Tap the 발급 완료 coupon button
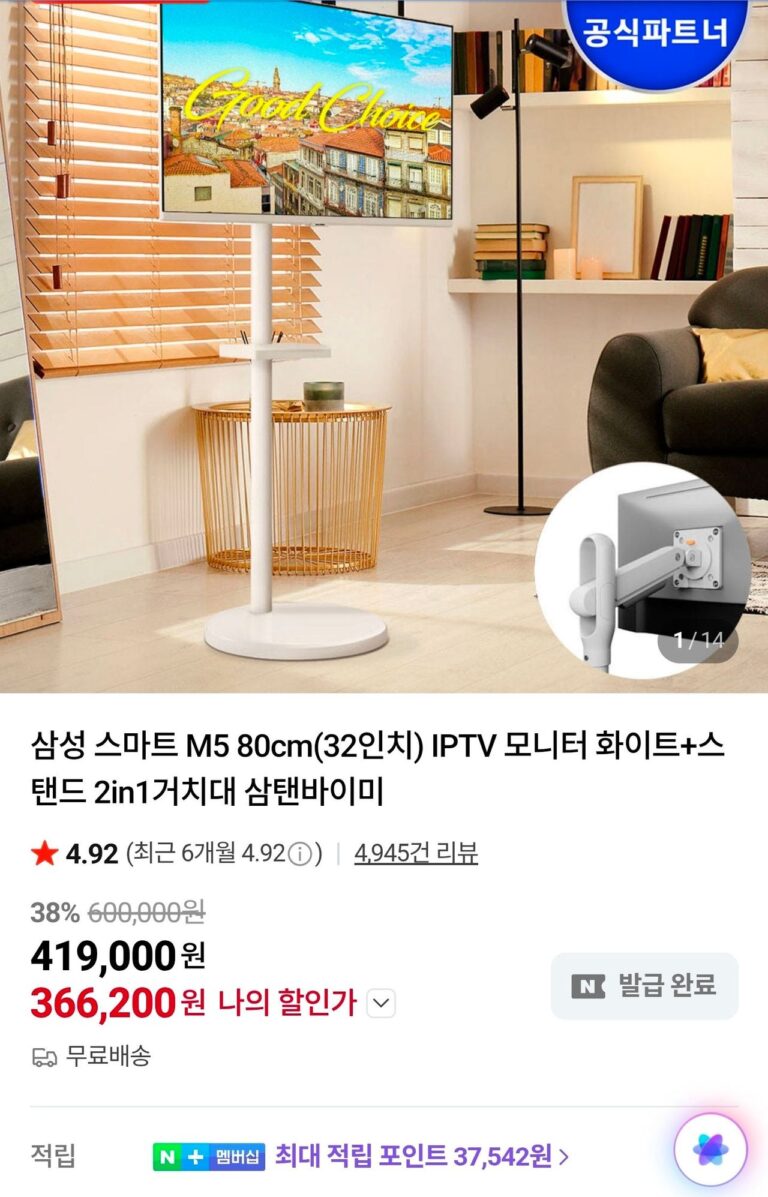This screenshot has height=1197, width=768. (x=644, y=986)
